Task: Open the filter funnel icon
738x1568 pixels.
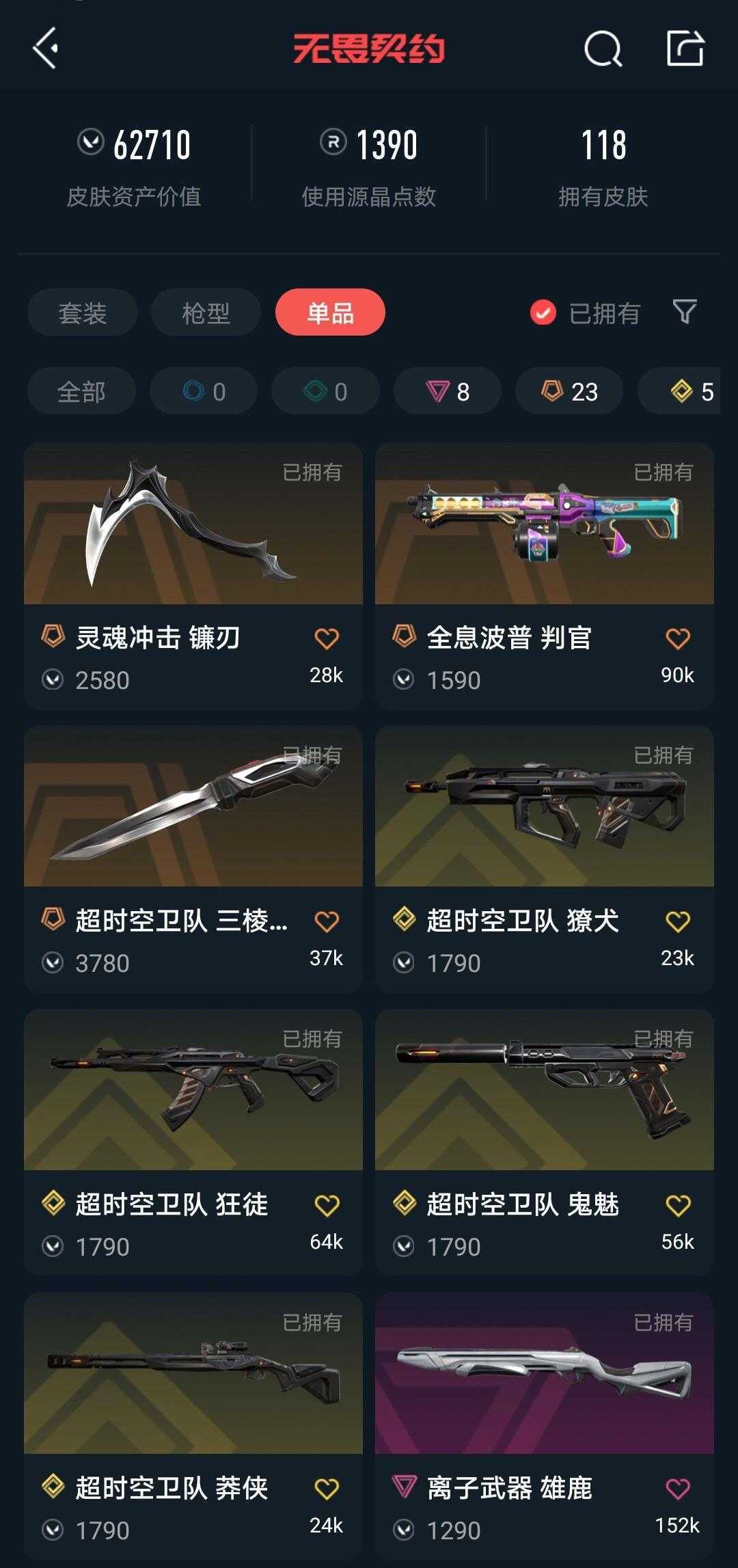Action: coord(684,312)
